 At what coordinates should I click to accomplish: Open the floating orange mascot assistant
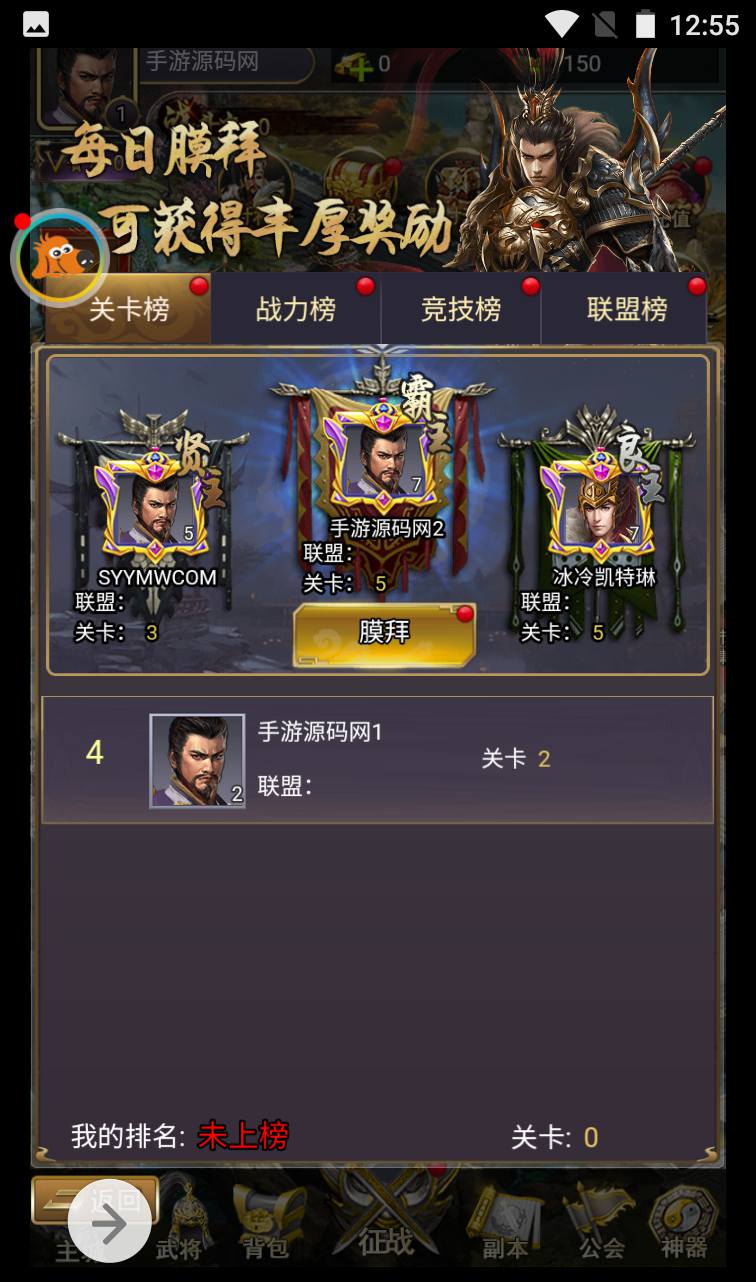point(60,258)
